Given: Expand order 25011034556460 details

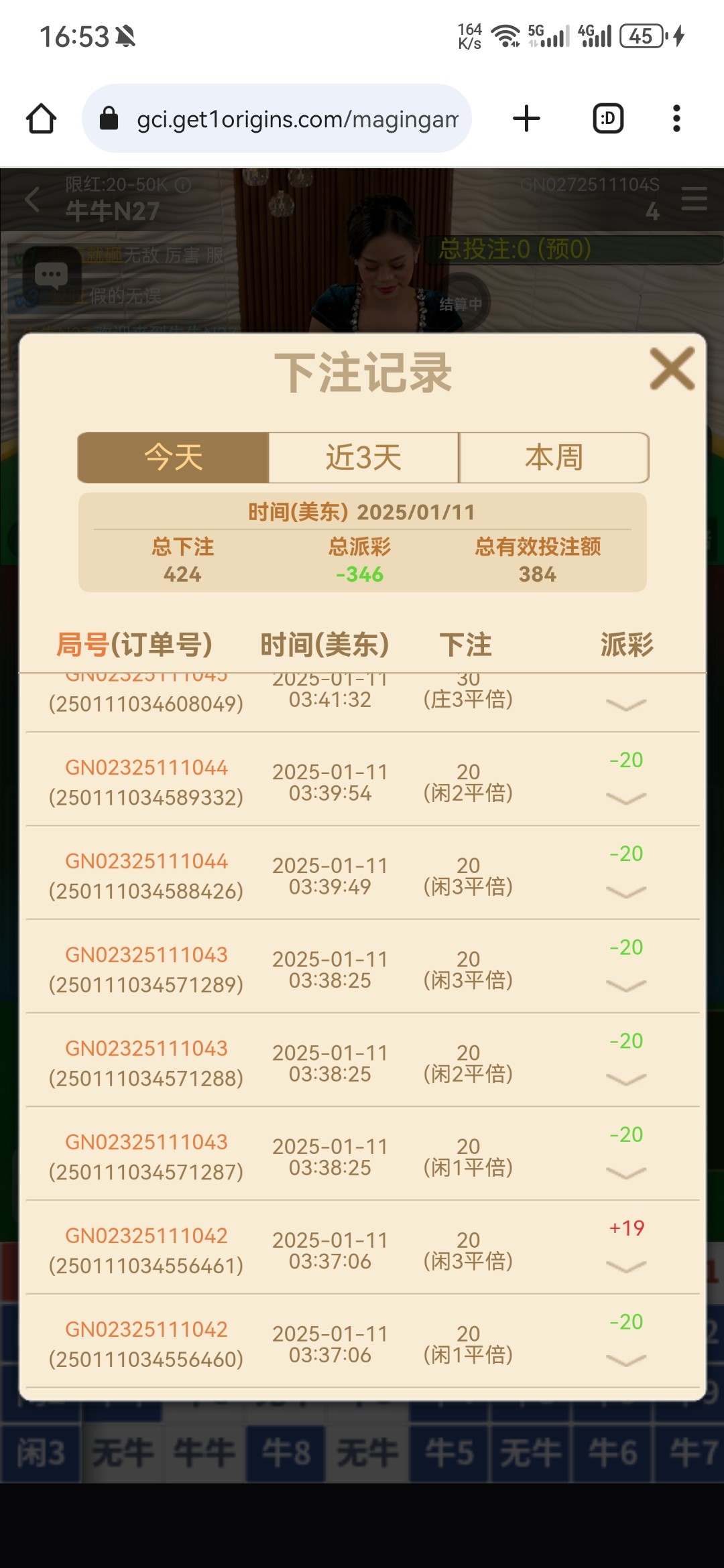Looking at the screenshot, I should [625, 1360].
